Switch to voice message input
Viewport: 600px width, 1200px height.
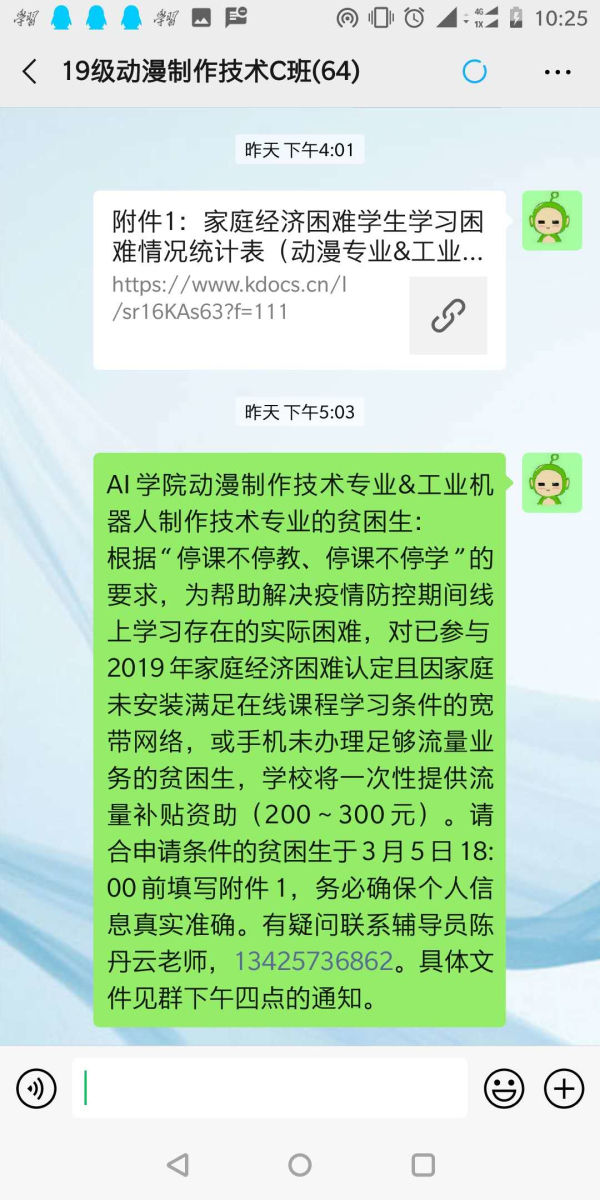click(x=36, y=1088)
